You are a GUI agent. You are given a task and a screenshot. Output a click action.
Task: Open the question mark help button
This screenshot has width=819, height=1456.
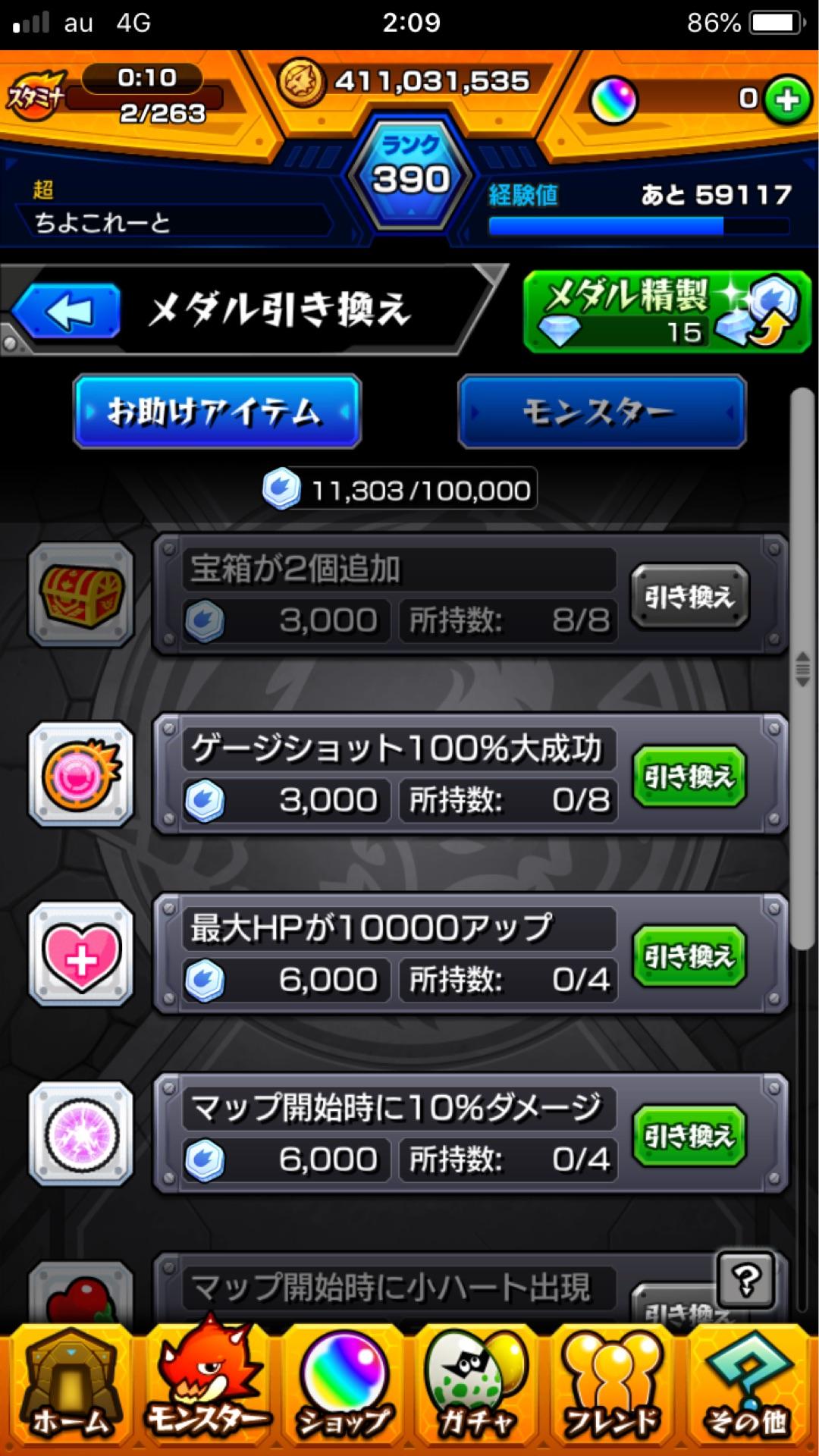point(745,1281)
